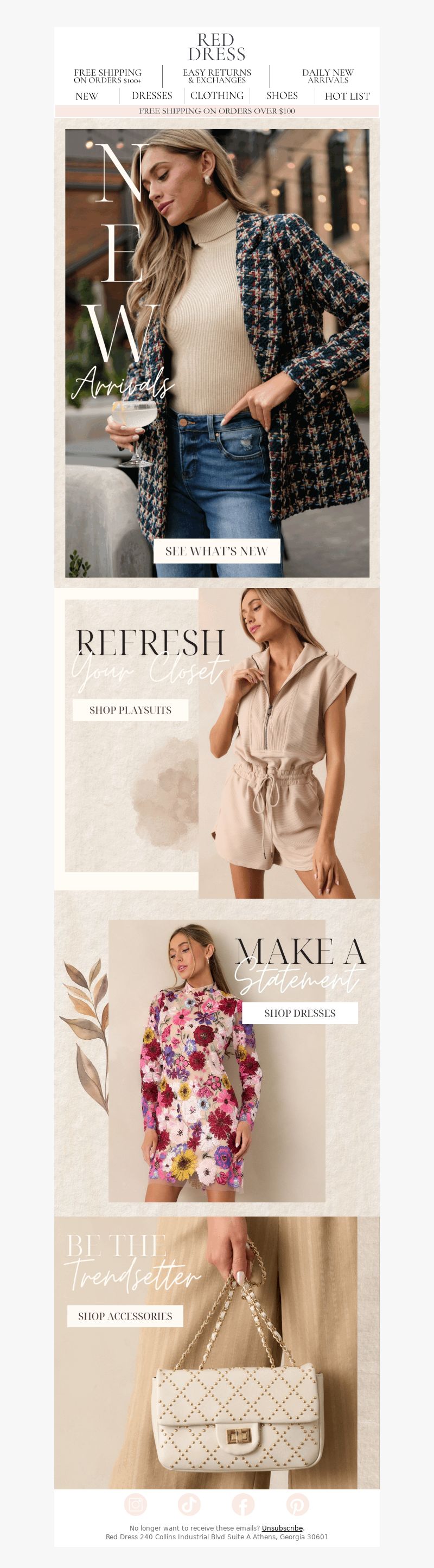
Task: Visit the Facebook page
Action: tap(243, 1504)
